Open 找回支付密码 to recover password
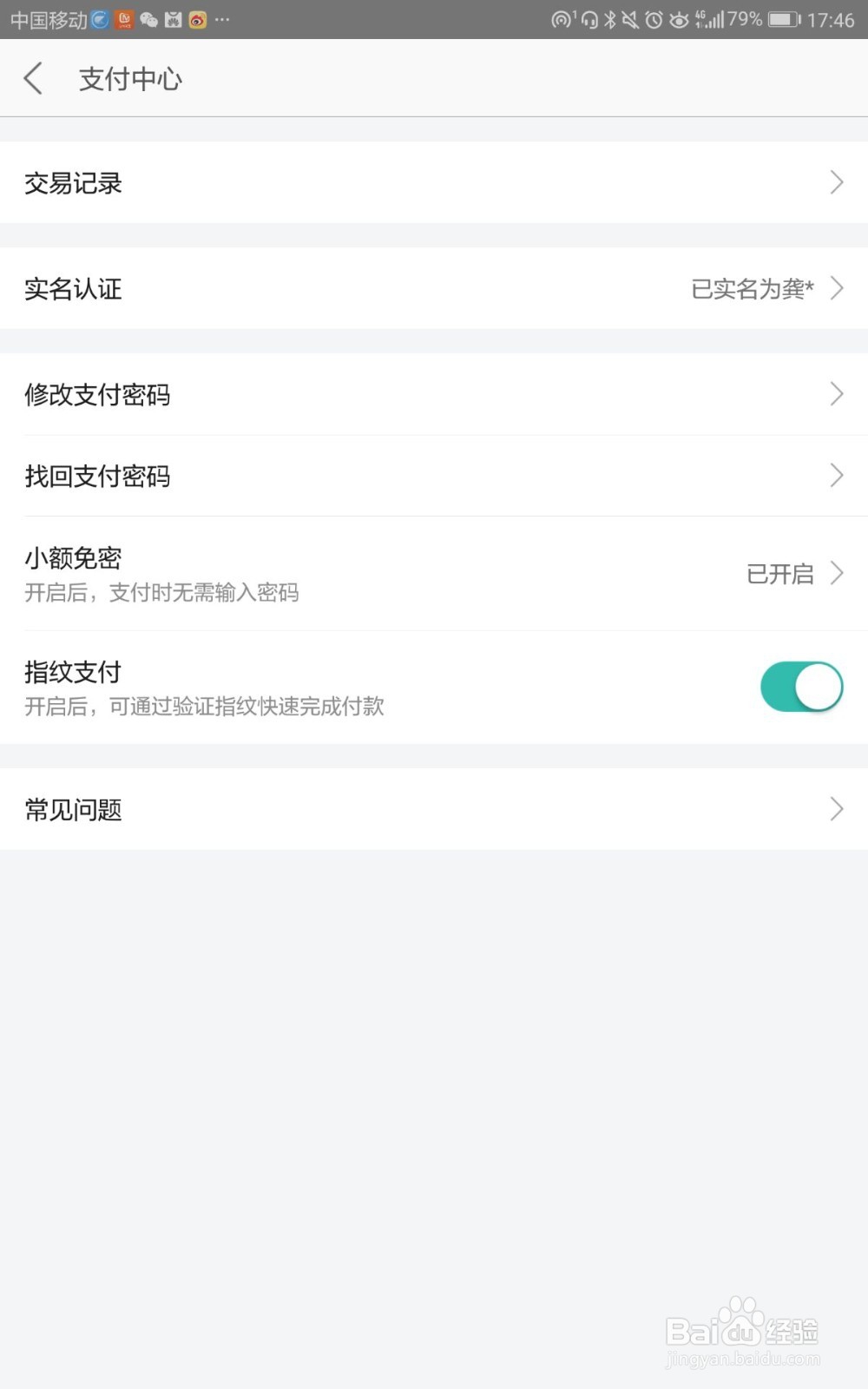868x1389 pixels. [x=434, y=476]
